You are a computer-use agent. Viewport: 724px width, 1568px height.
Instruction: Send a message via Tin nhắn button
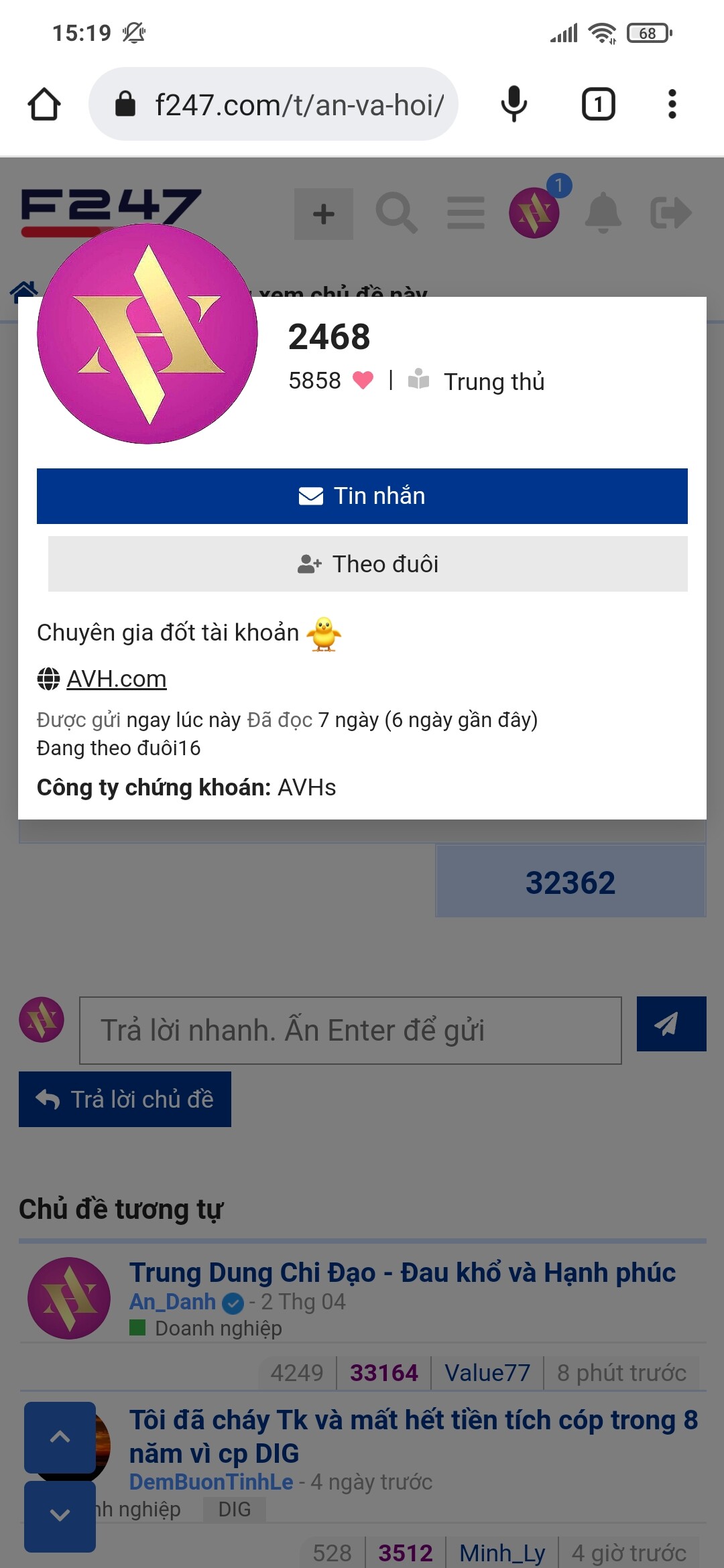pos(362,496)
